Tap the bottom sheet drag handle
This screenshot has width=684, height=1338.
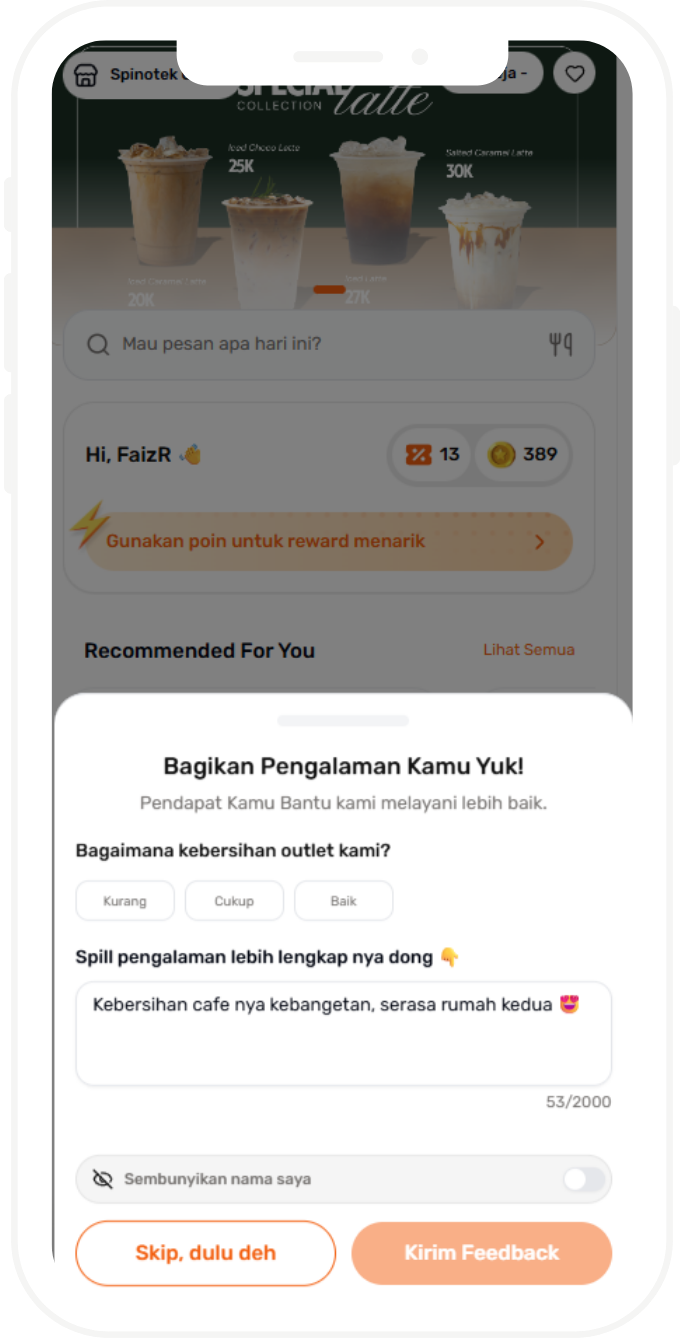(x=343, y=720)
